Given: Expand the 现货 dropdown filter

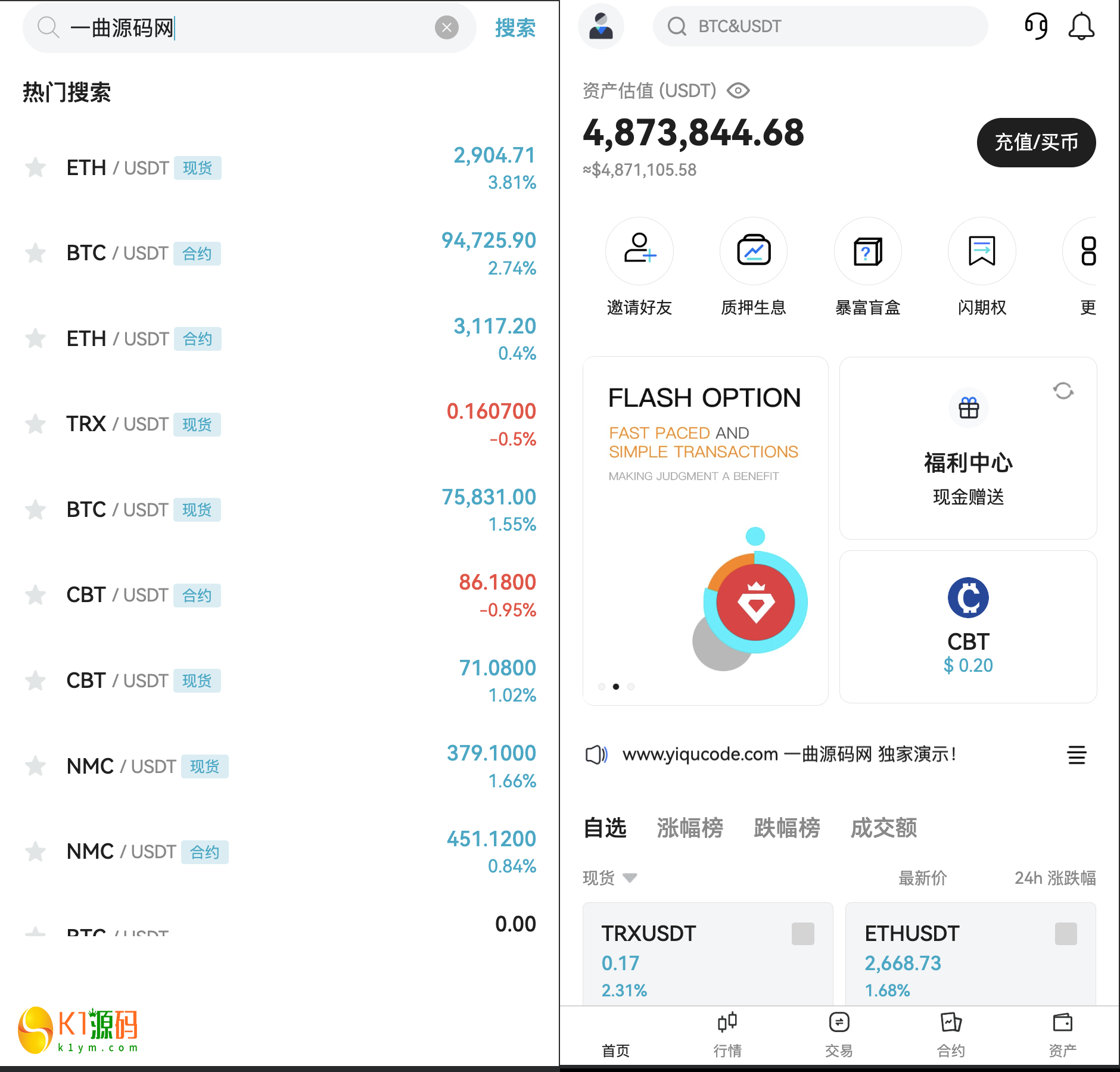Looking at the screenshot, I should [610, 878].
